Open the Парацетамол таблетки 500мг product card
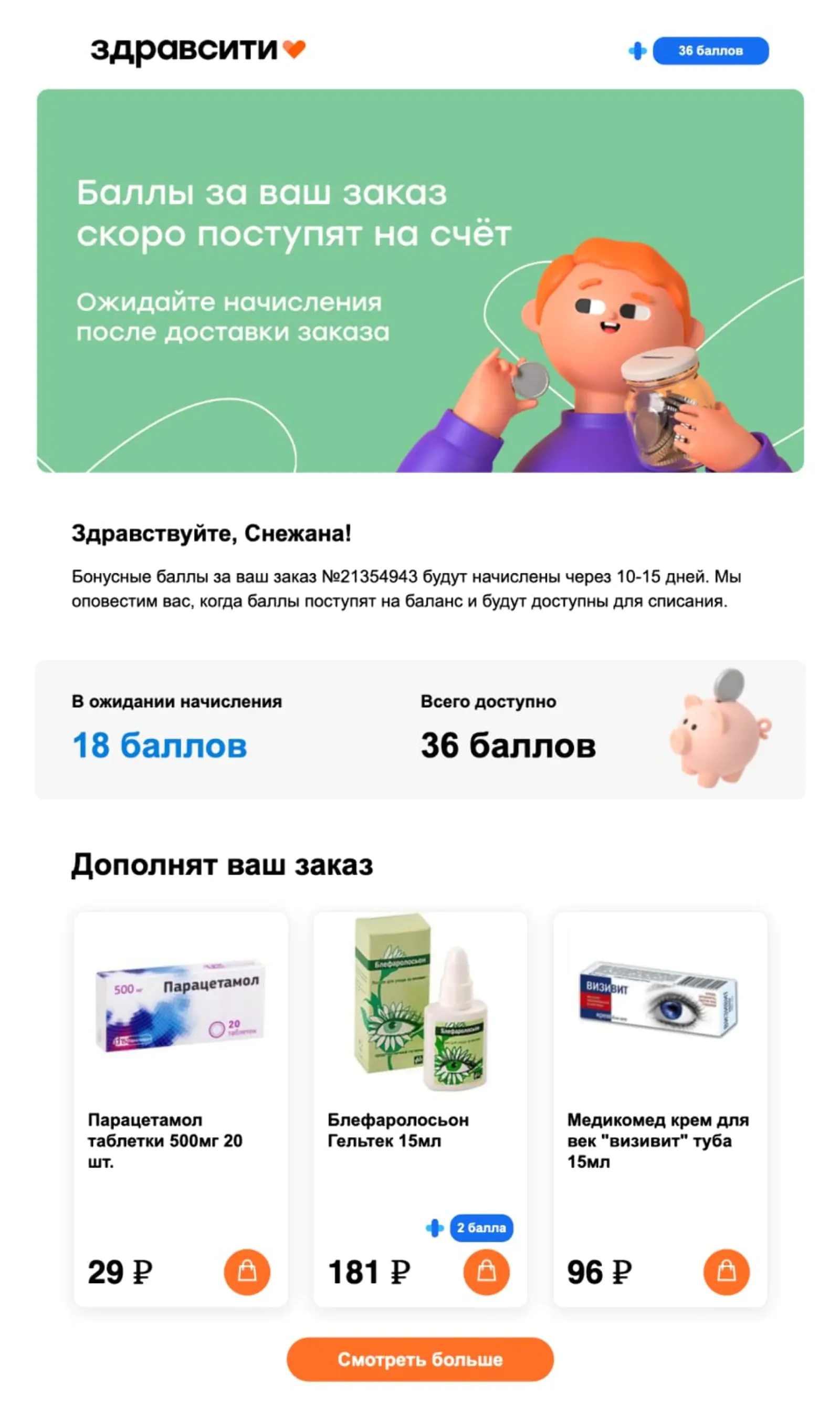The image size is (840, 1406). (x=180, y=1053)
